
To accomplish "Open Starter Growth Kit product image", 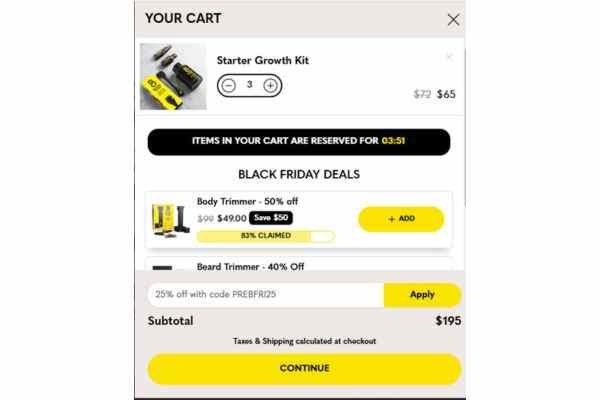I will click(x=173, y=77).
